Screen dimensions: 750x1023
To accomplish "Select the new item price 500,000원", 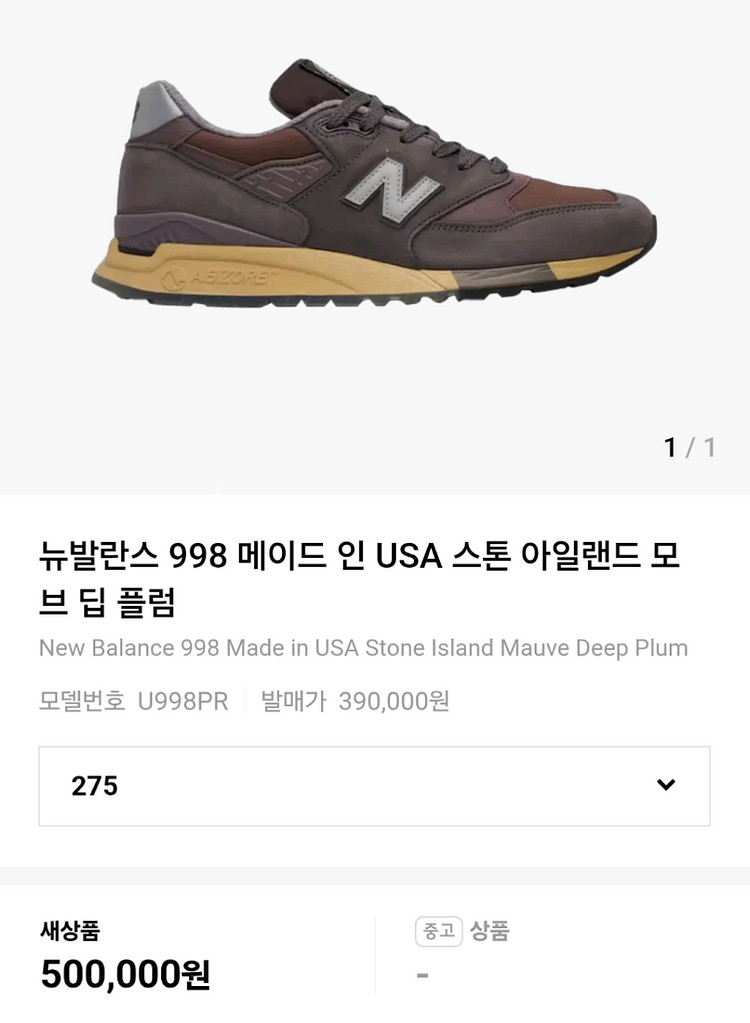I will (125, 972).
